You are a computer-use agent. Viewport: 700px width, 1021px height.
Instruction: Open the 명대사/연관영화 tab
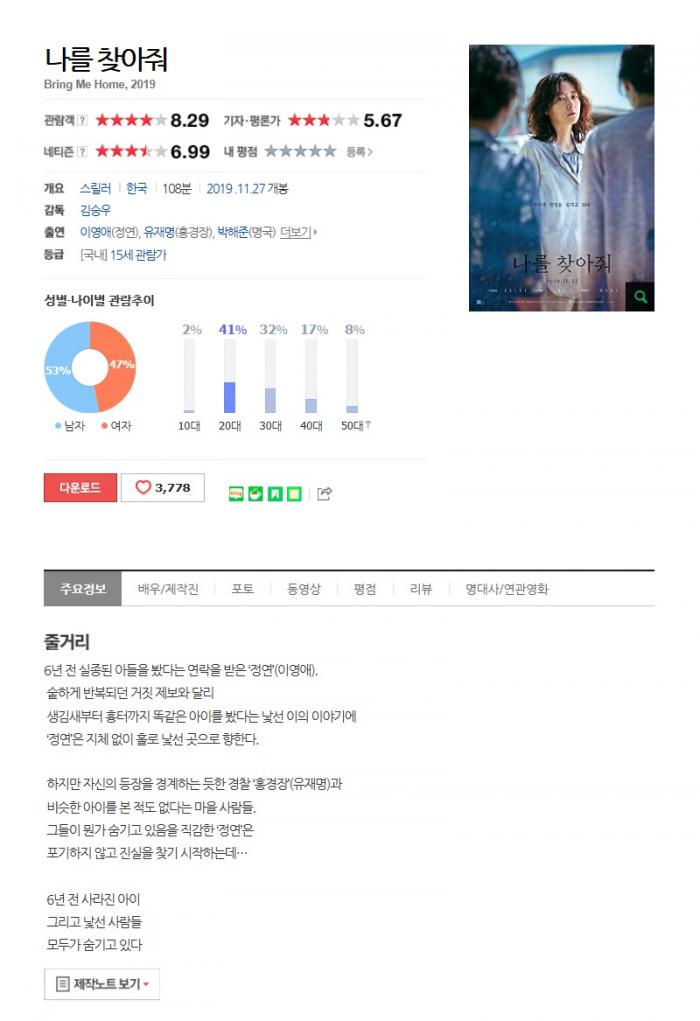tap(507, 589)
